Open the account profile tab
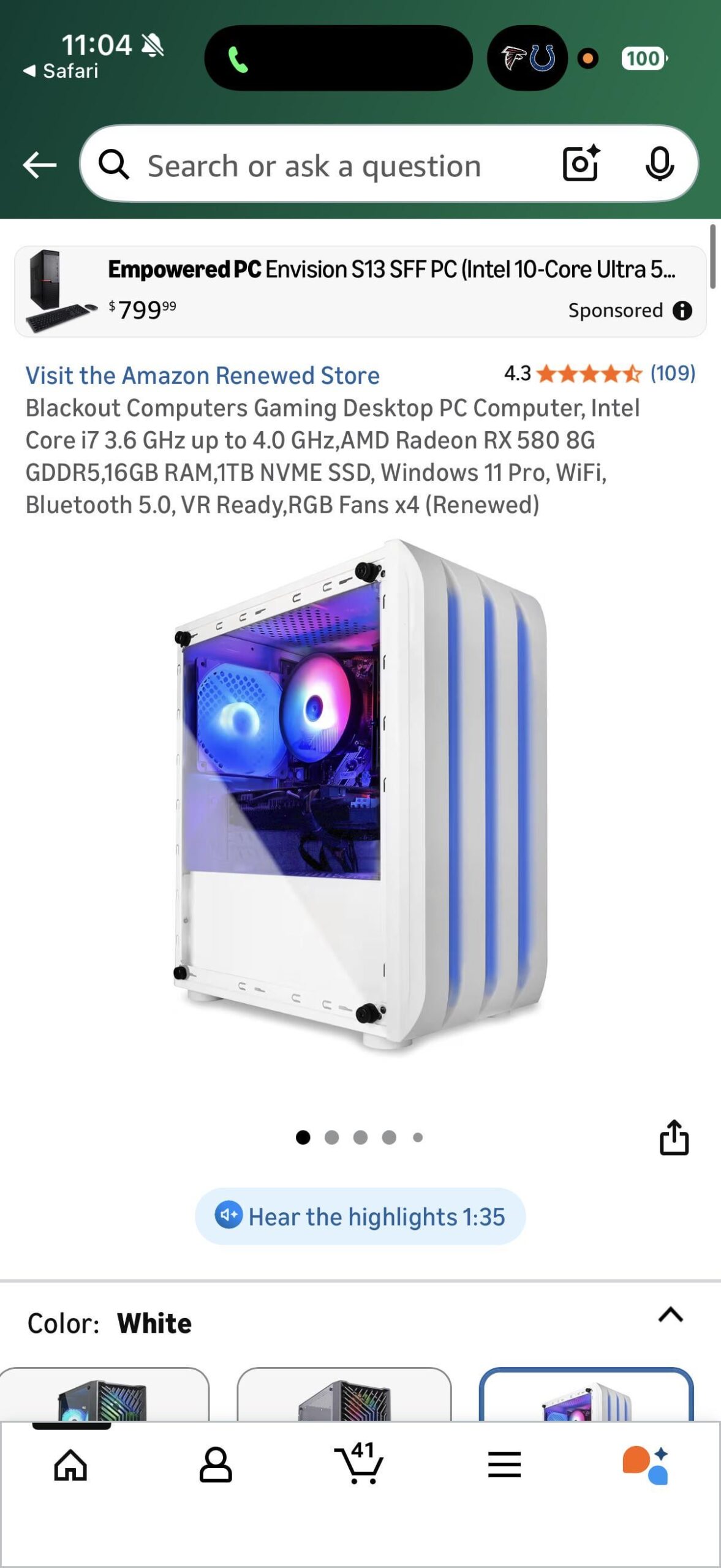The height and width of the screenshot is (1568, 721). pos(216,1465)
